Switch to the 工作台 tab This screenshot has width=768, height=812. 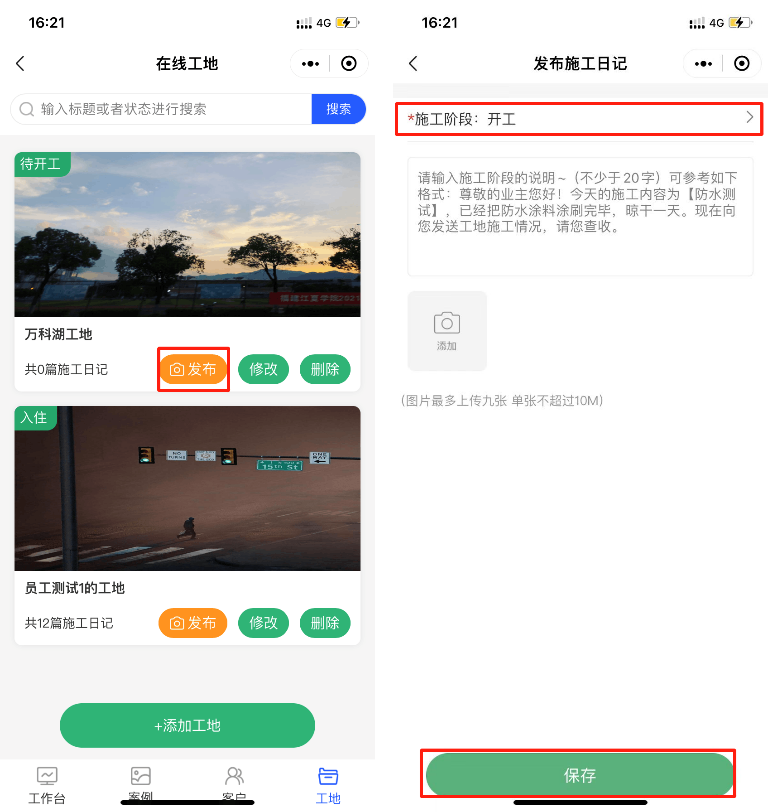point(47,785)
